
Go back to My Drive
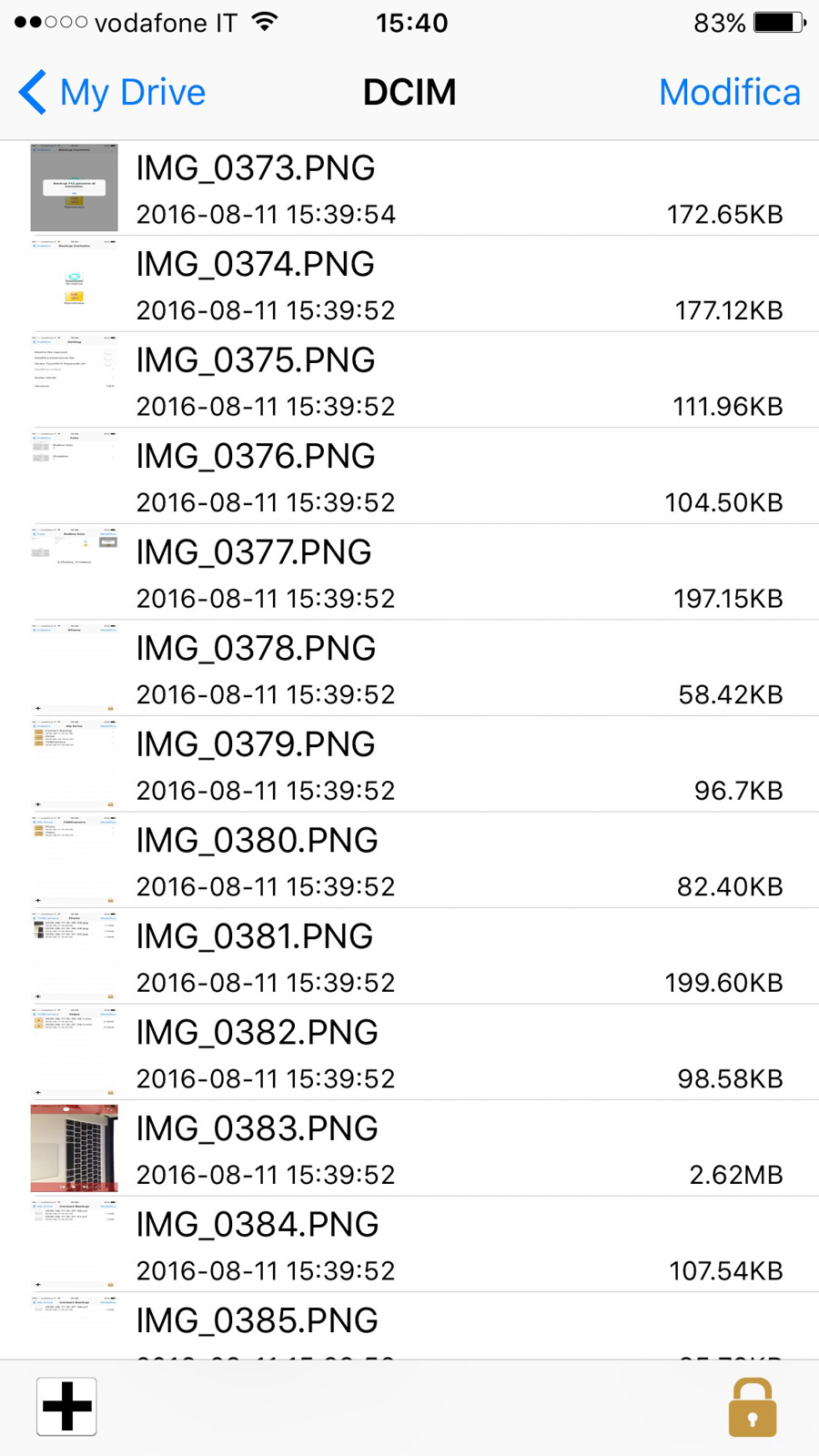pyautogui.click(x=112, y=92)
